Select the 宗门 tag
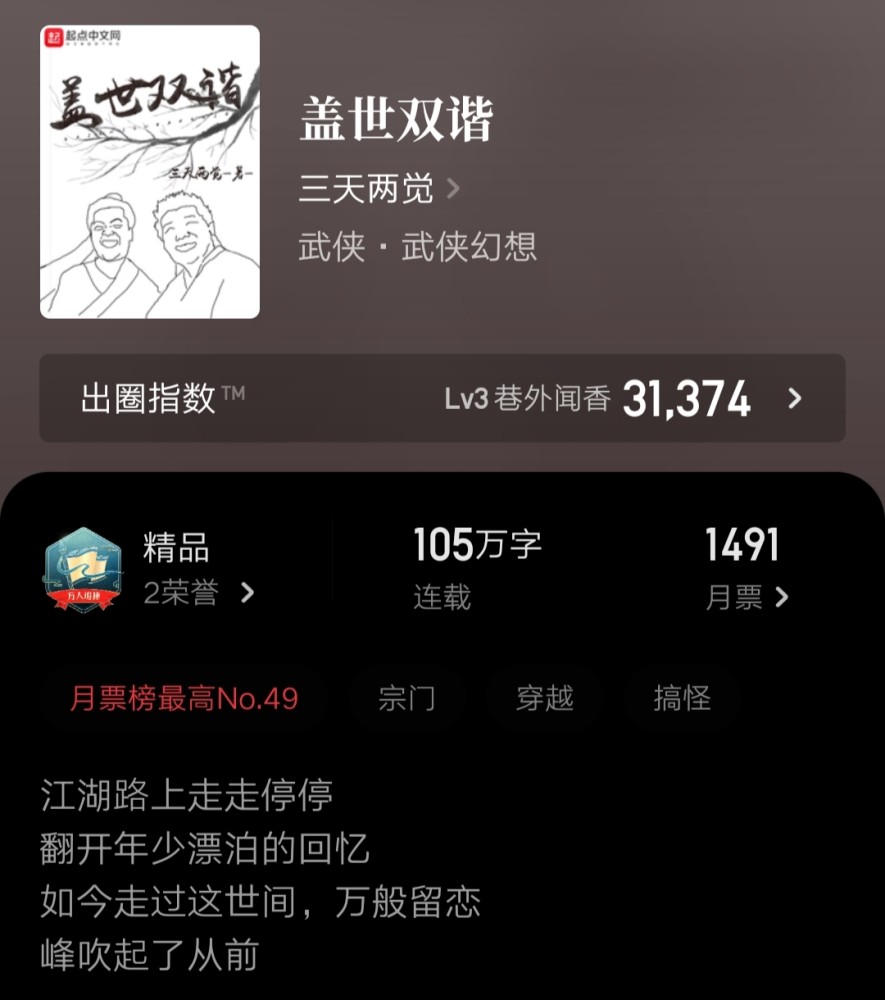This screenshot has width=885, height=1000. point(408,700)
